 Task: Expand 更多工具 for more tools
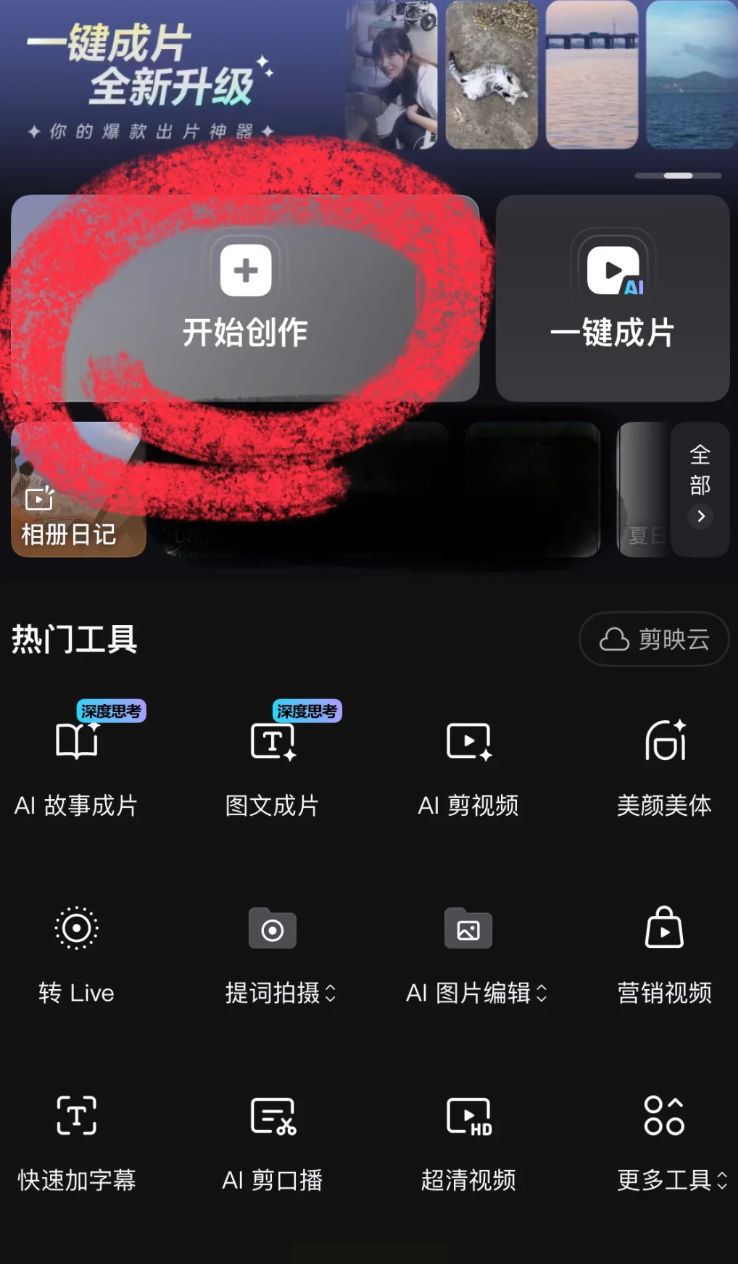coord(664,1140)
